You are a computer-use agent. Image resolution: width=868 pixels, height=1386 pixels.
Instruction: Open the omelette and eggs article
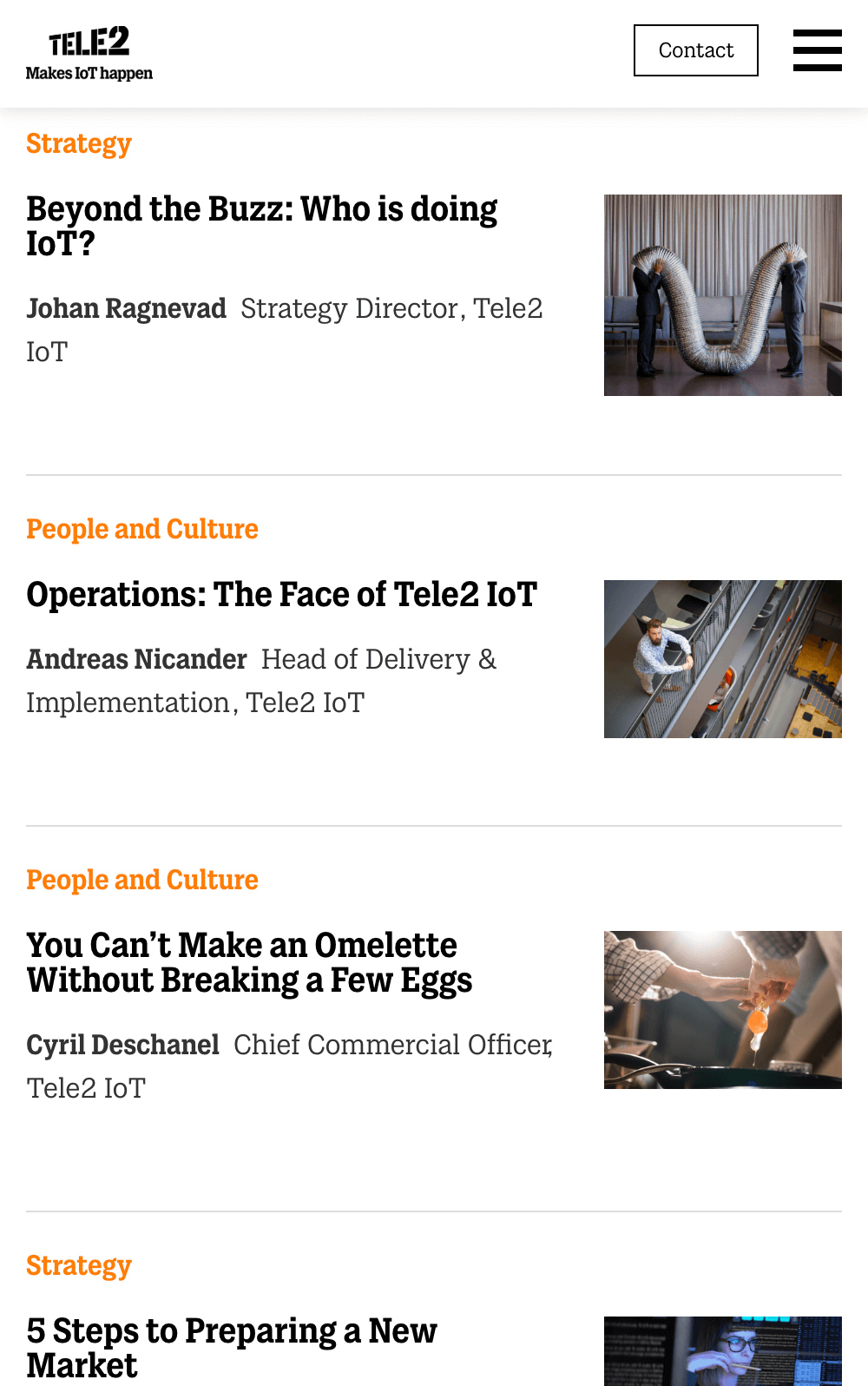(249, 962)
